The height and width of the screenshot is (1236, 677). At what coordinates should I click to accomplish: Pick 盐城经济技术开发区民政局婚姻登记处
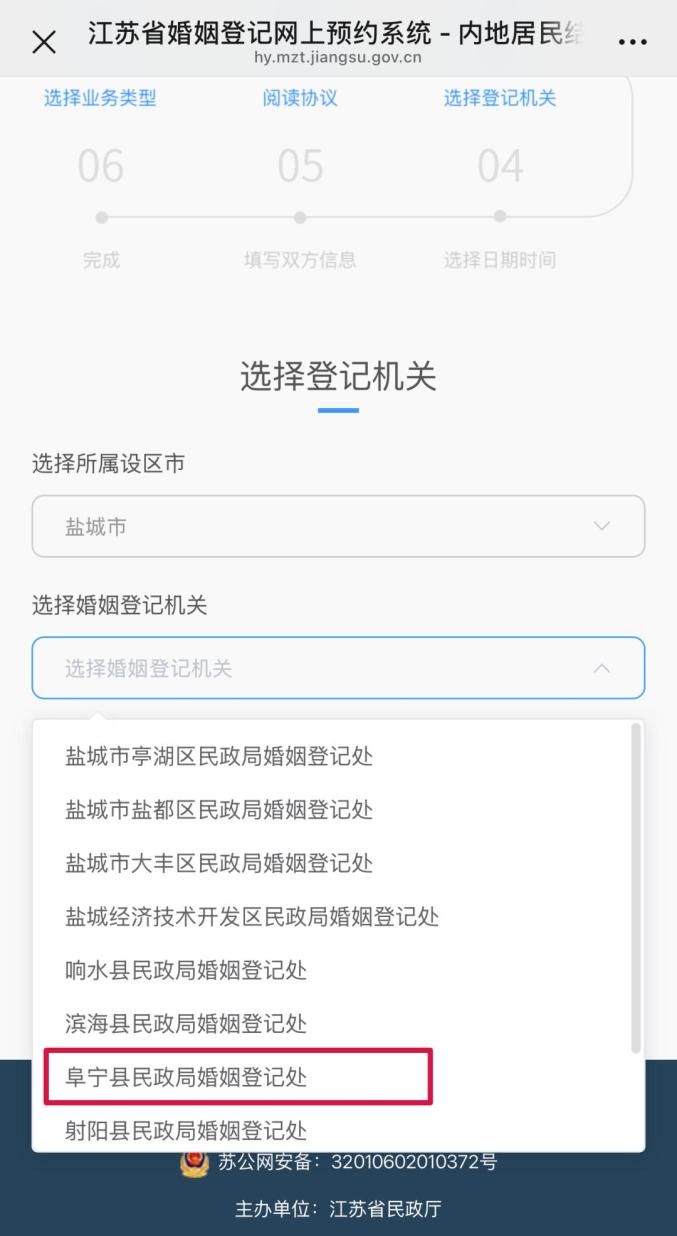point(252,916)
